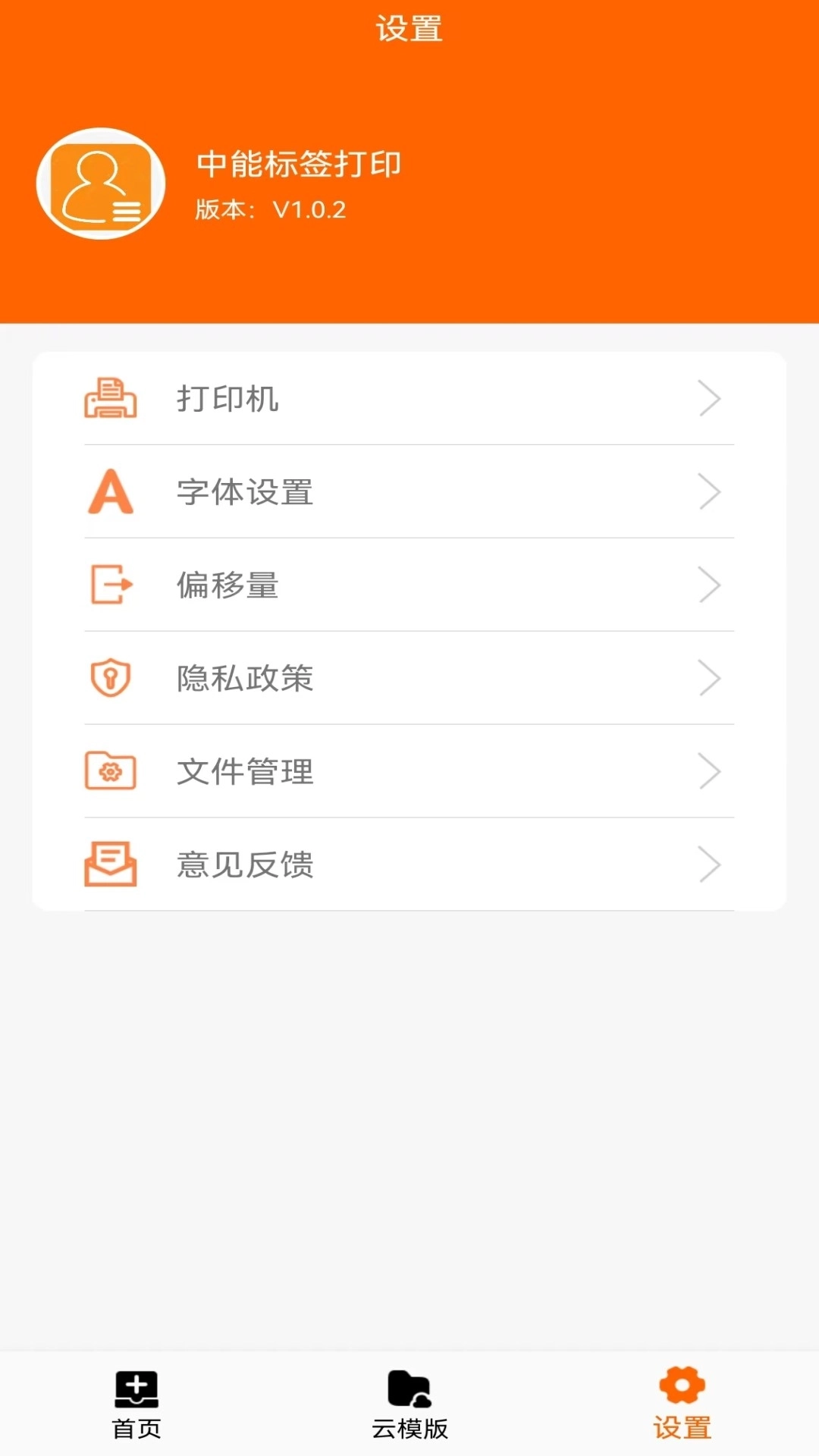Click the arrow-out offset icon
The width and height of the screenshot is (819, 1456).
click(111, 585)
